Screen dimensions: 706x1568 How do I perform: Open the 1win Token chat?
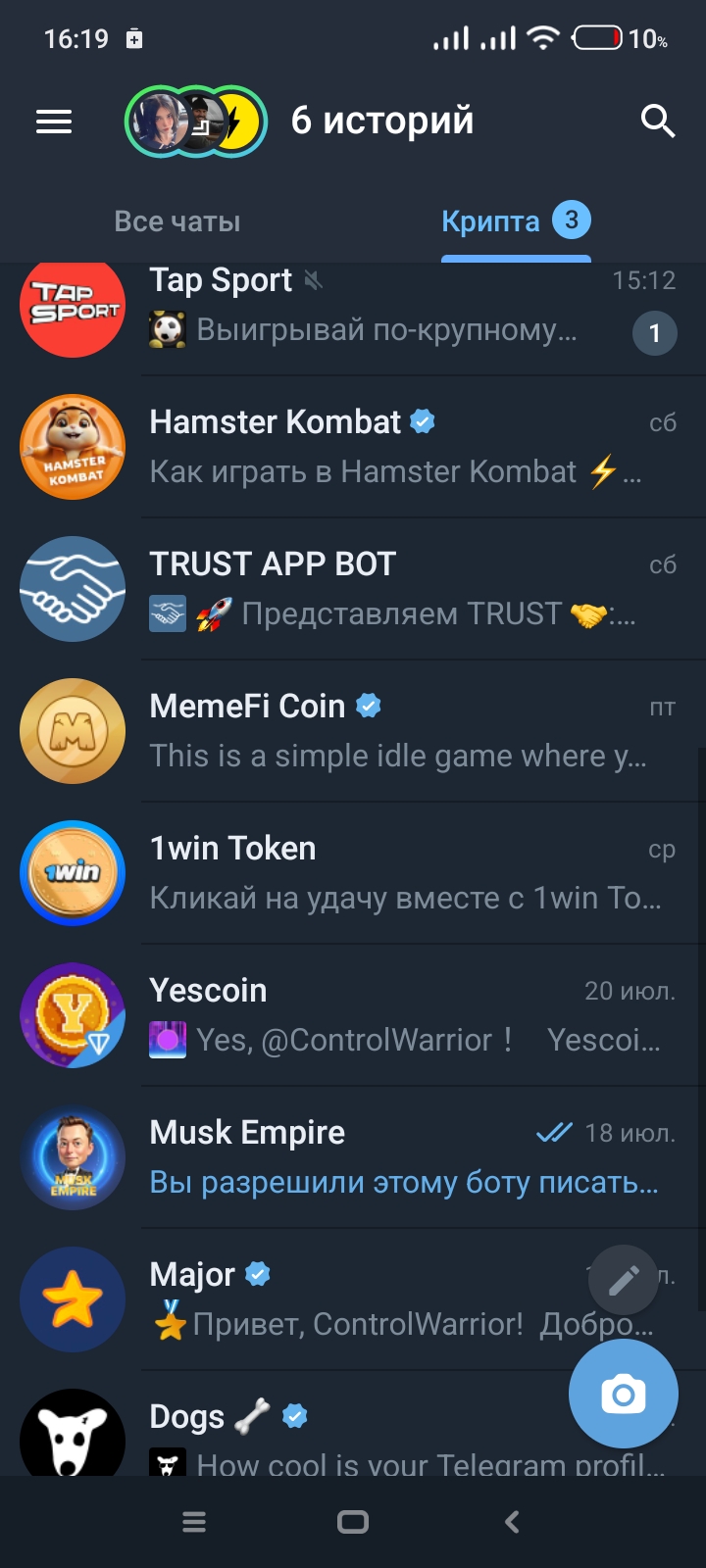point(392,873)
